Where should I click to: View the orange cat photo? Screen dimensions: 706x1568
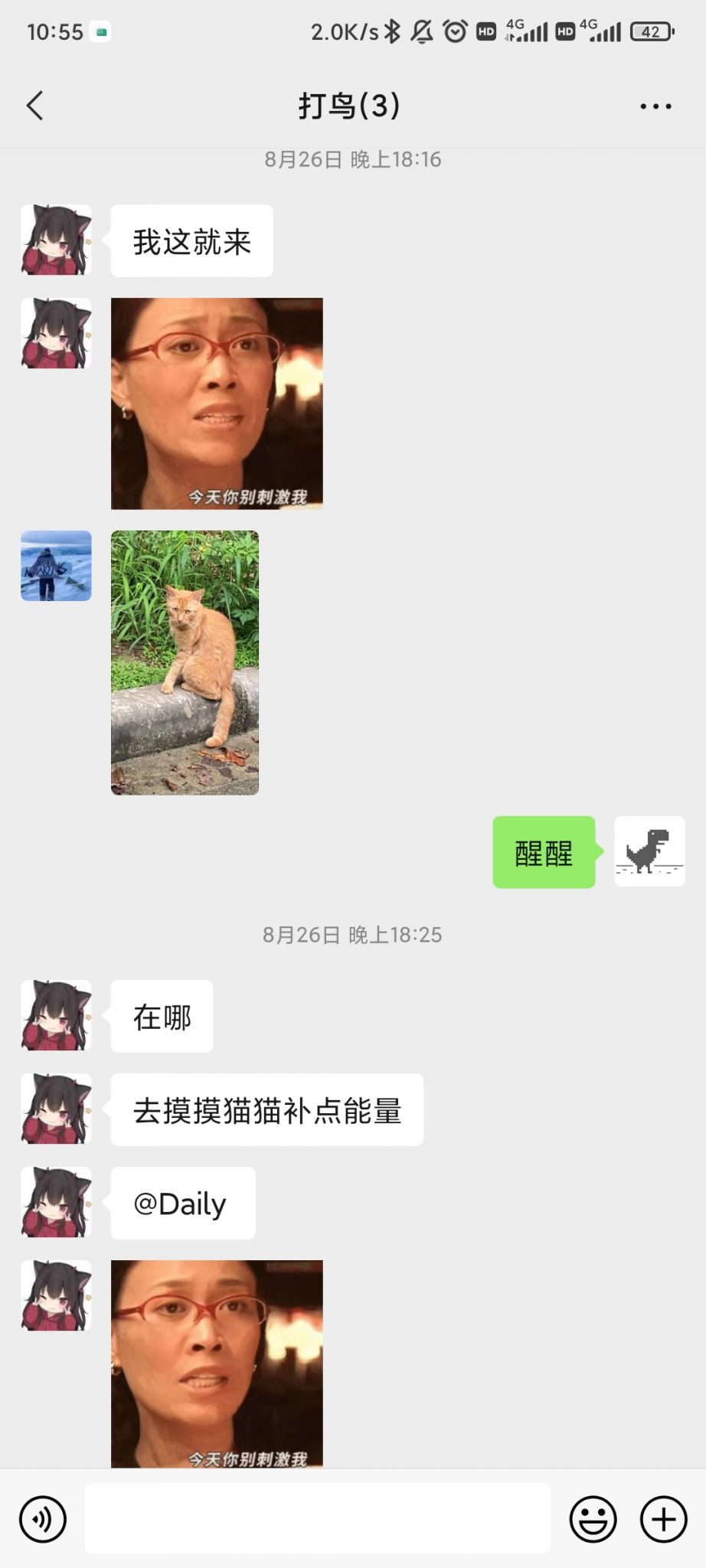185,662
